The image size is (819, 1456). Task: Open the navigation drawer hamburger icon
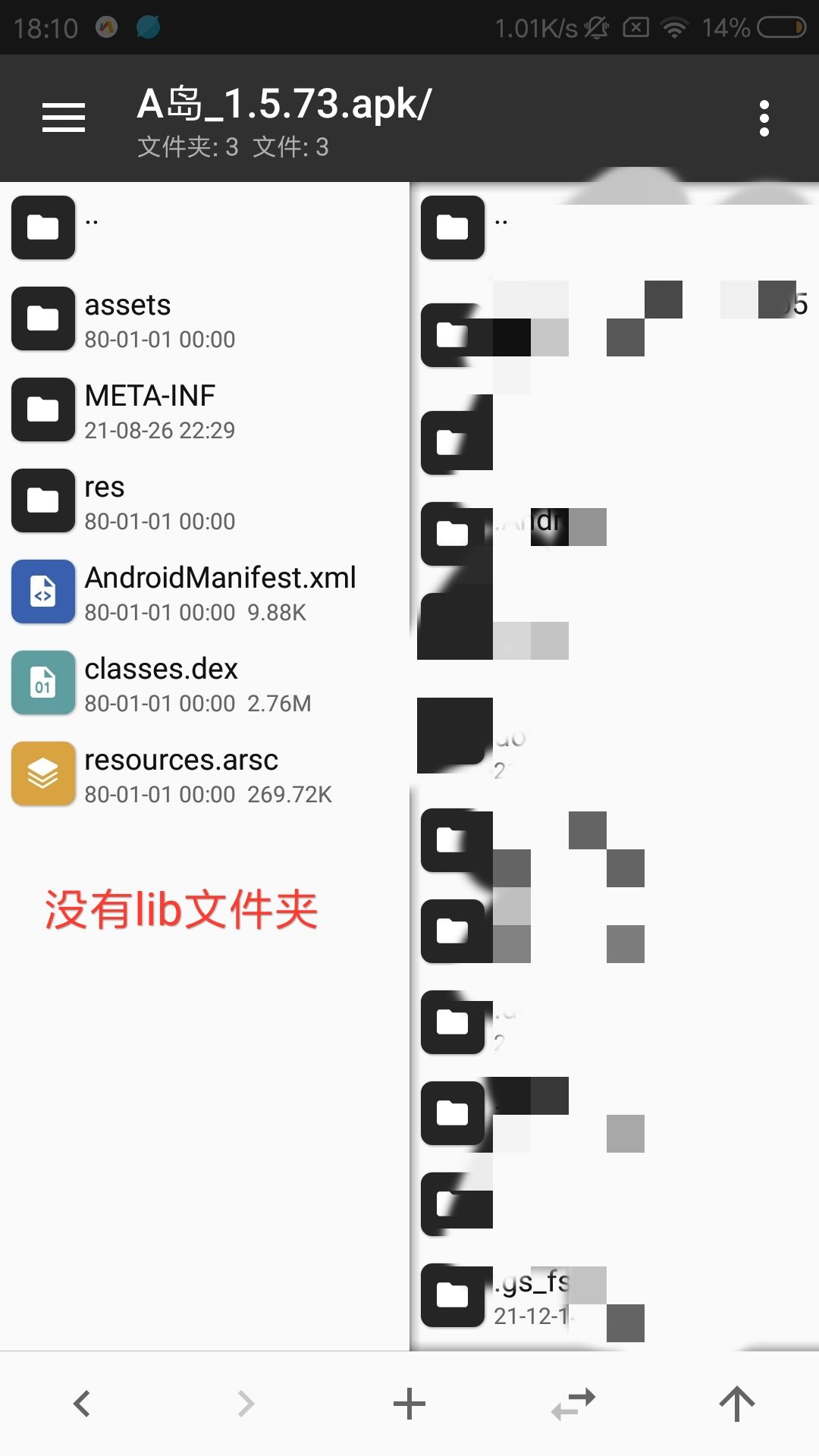(63, 118)
